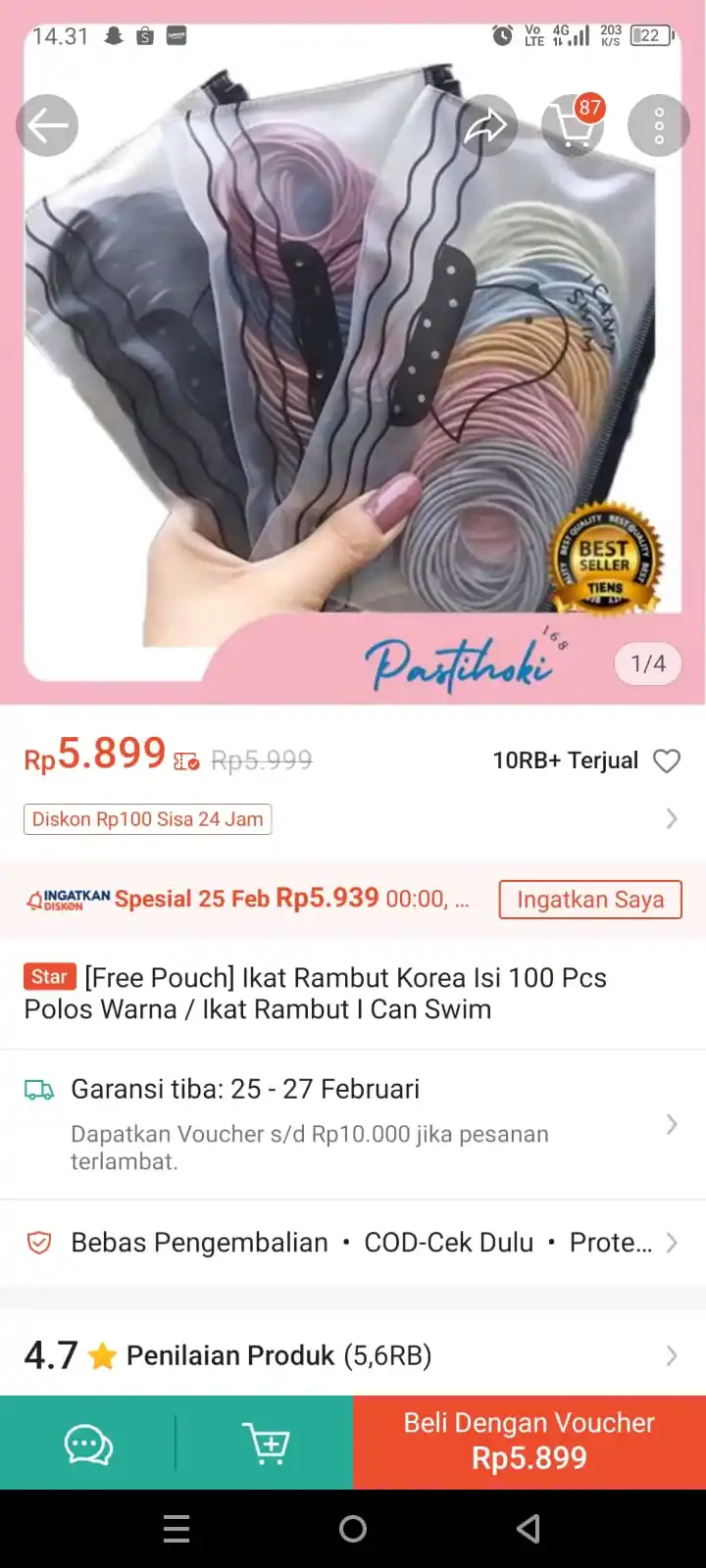
Task: Chat with the seller
Action: click(88, 1444)
